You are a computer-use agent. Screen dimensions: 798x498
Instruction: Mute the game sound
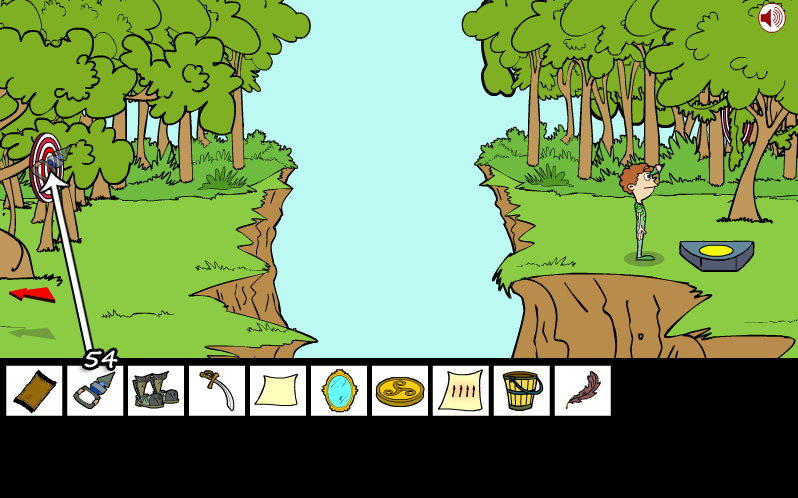771,17
